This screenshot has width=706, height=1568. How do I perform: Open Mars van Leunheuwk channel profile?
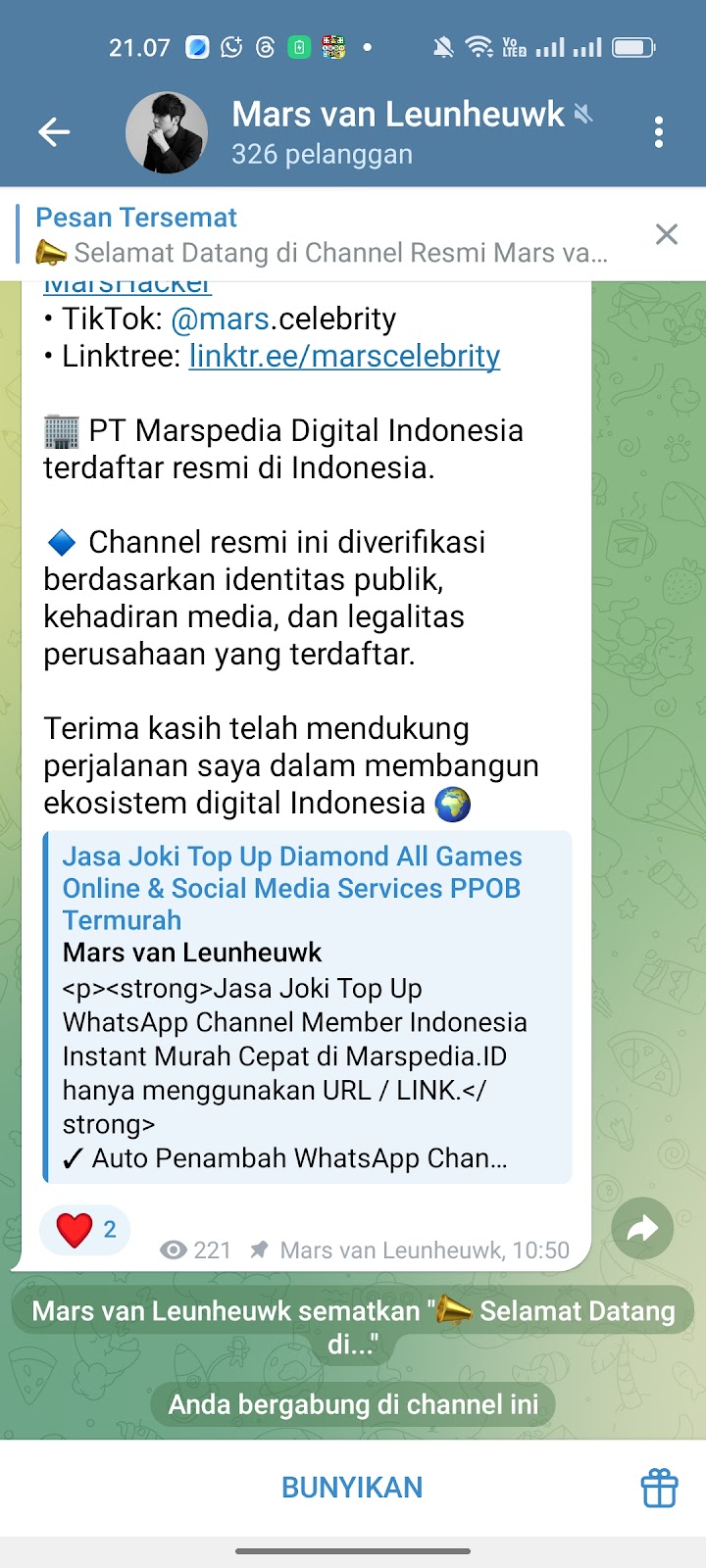(397, 131)
